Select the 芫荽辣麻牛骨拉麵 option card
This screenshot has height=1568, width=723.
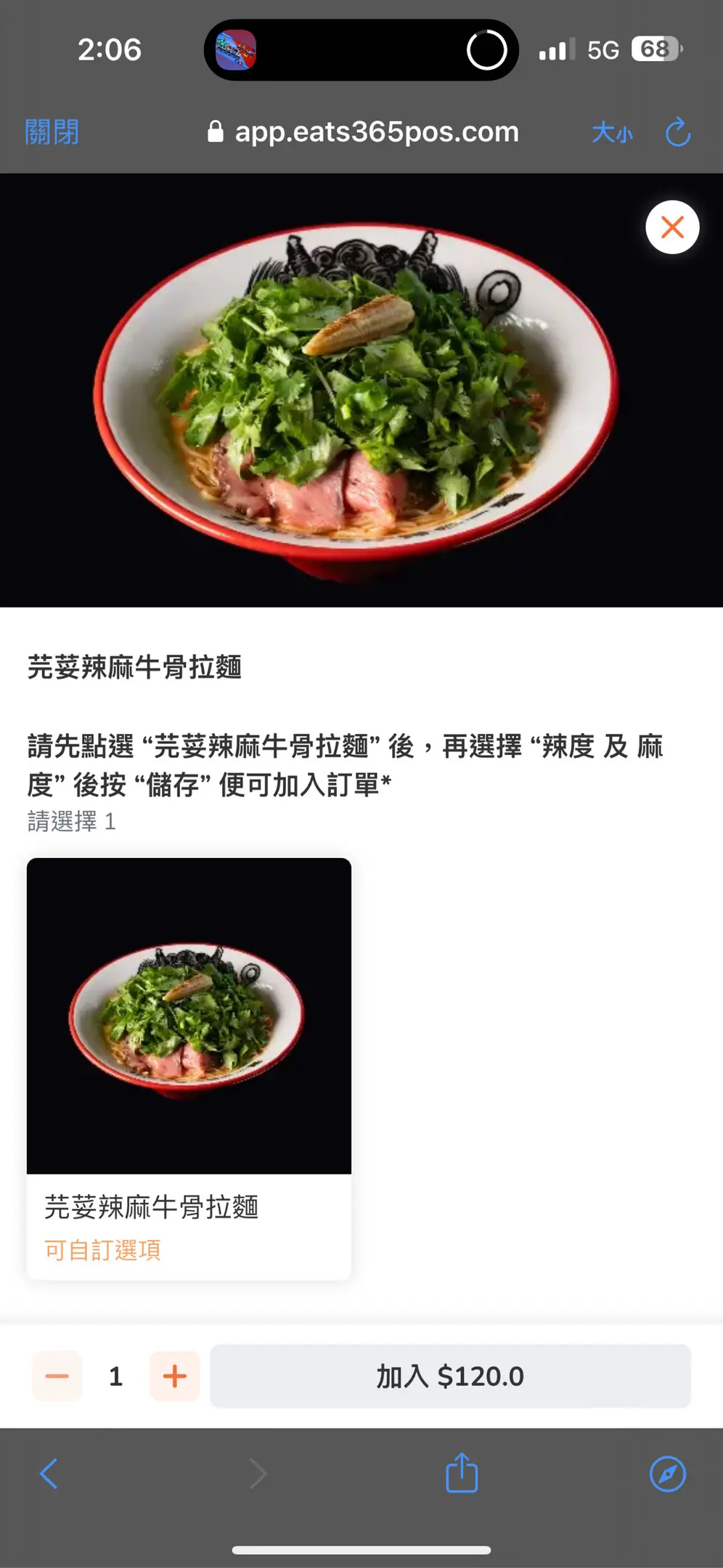coord(189,1067)
